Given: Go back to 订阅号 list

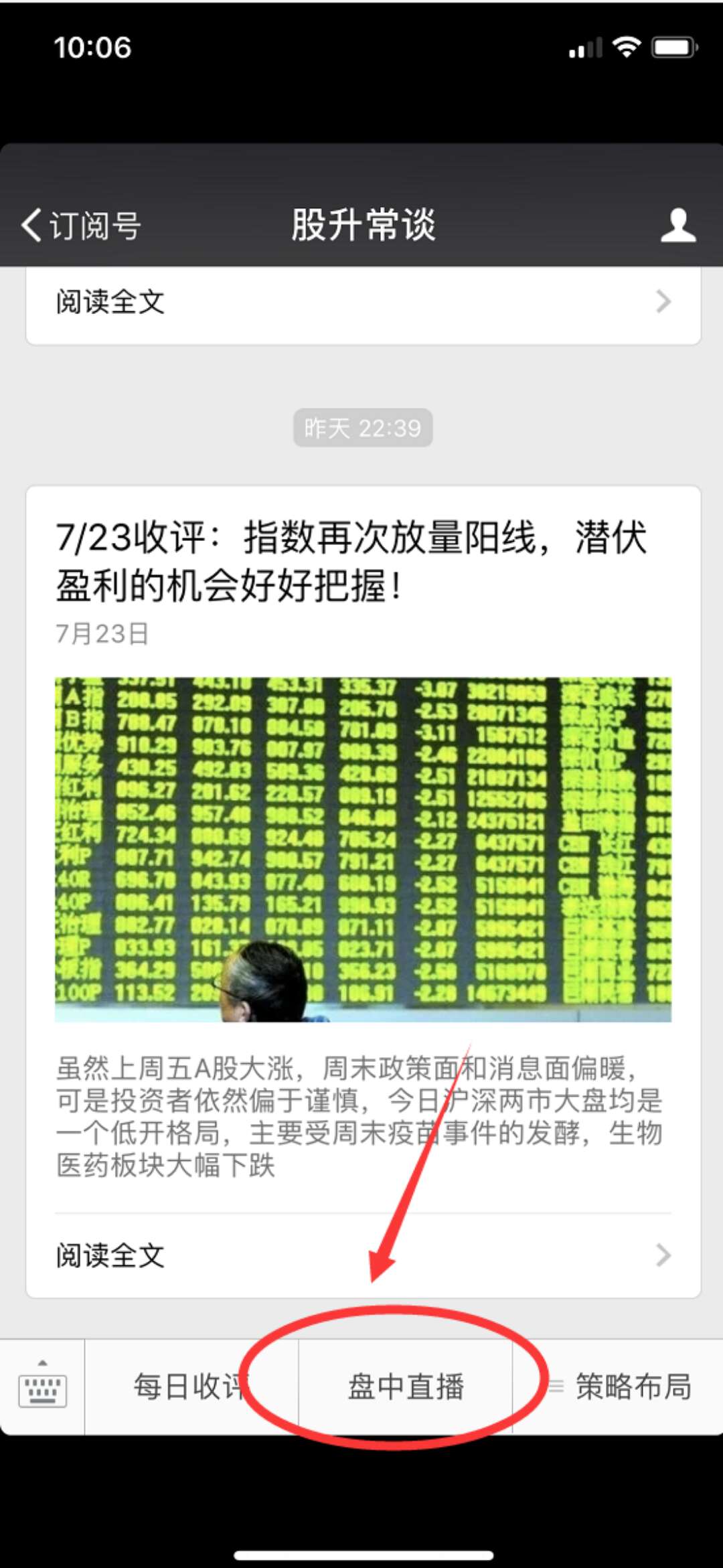Looking at the screenshot, I should 81,225.
